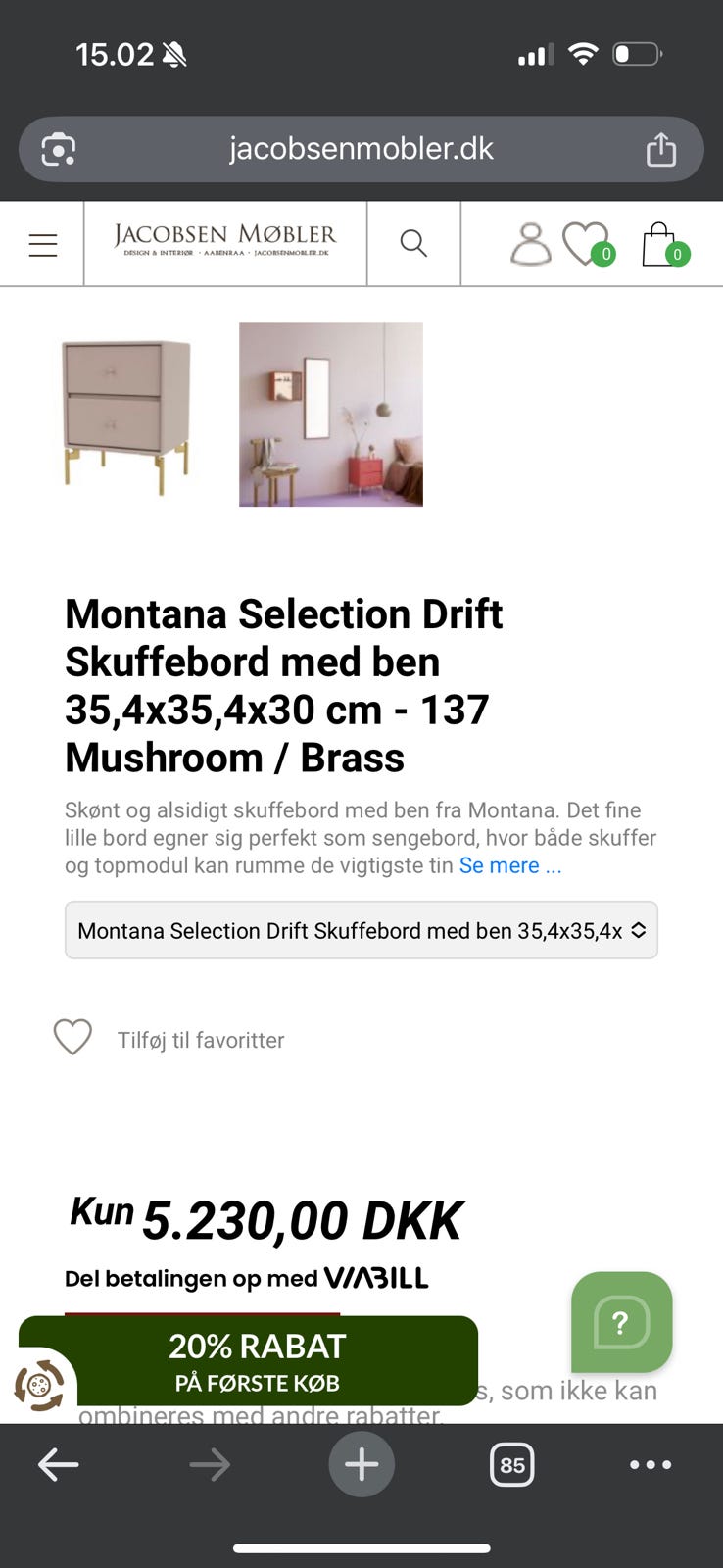Open the green help chat bubble
Image resolution: width=723 pixels, height=1568 pixels.
621,1323
